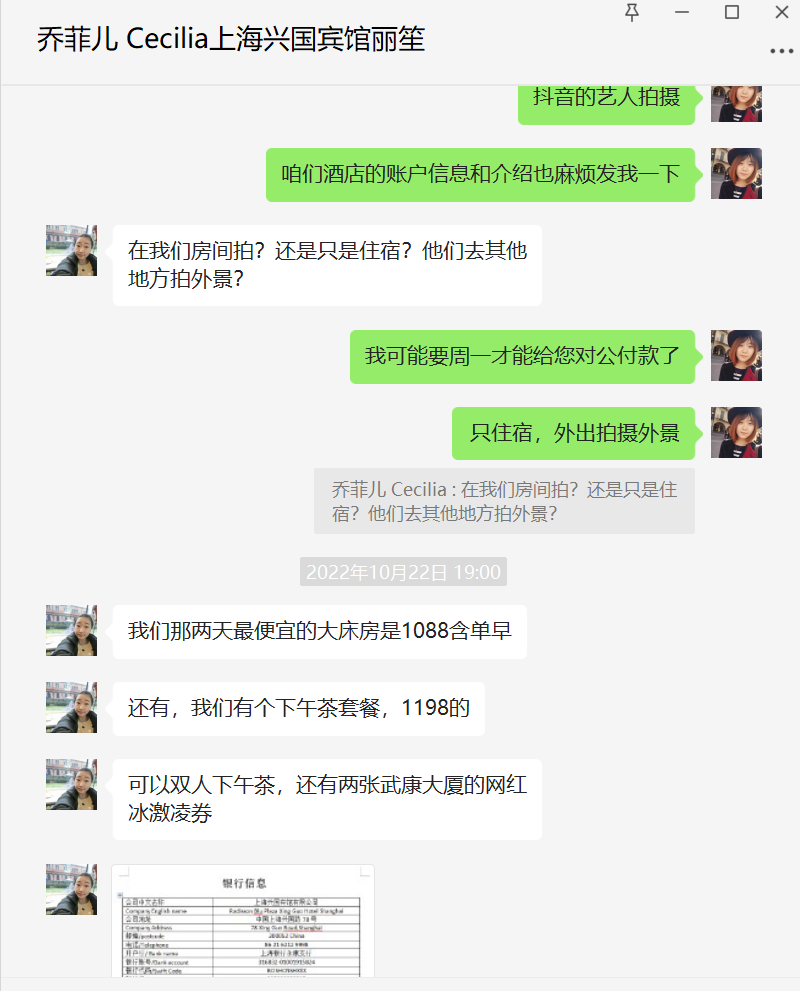Open the bank information image
Viewport: 800px width, 991px height.
click(x=243, y=921)
